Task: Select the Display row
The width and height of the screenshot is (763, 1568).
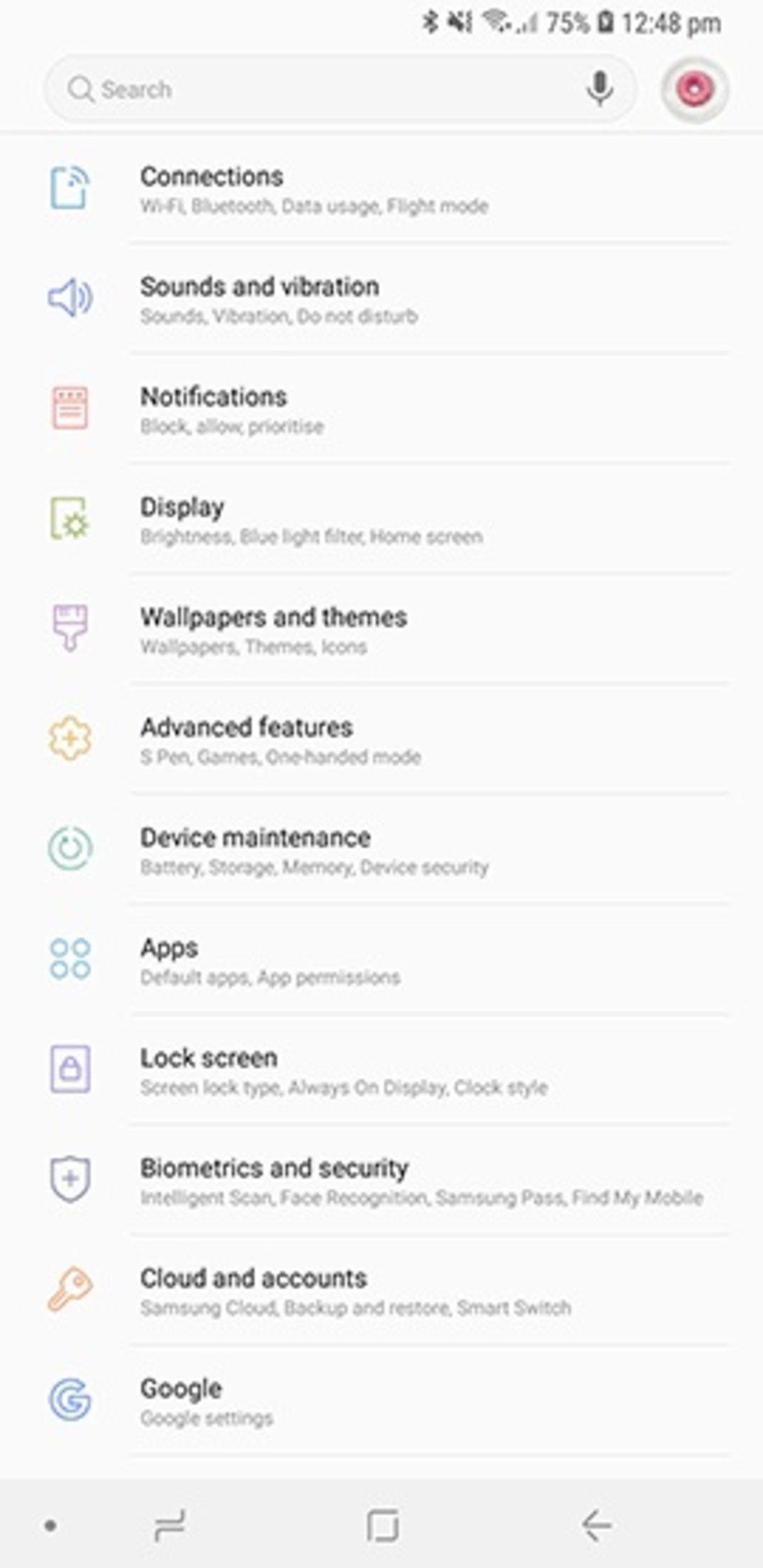Action: pos(381,520)
